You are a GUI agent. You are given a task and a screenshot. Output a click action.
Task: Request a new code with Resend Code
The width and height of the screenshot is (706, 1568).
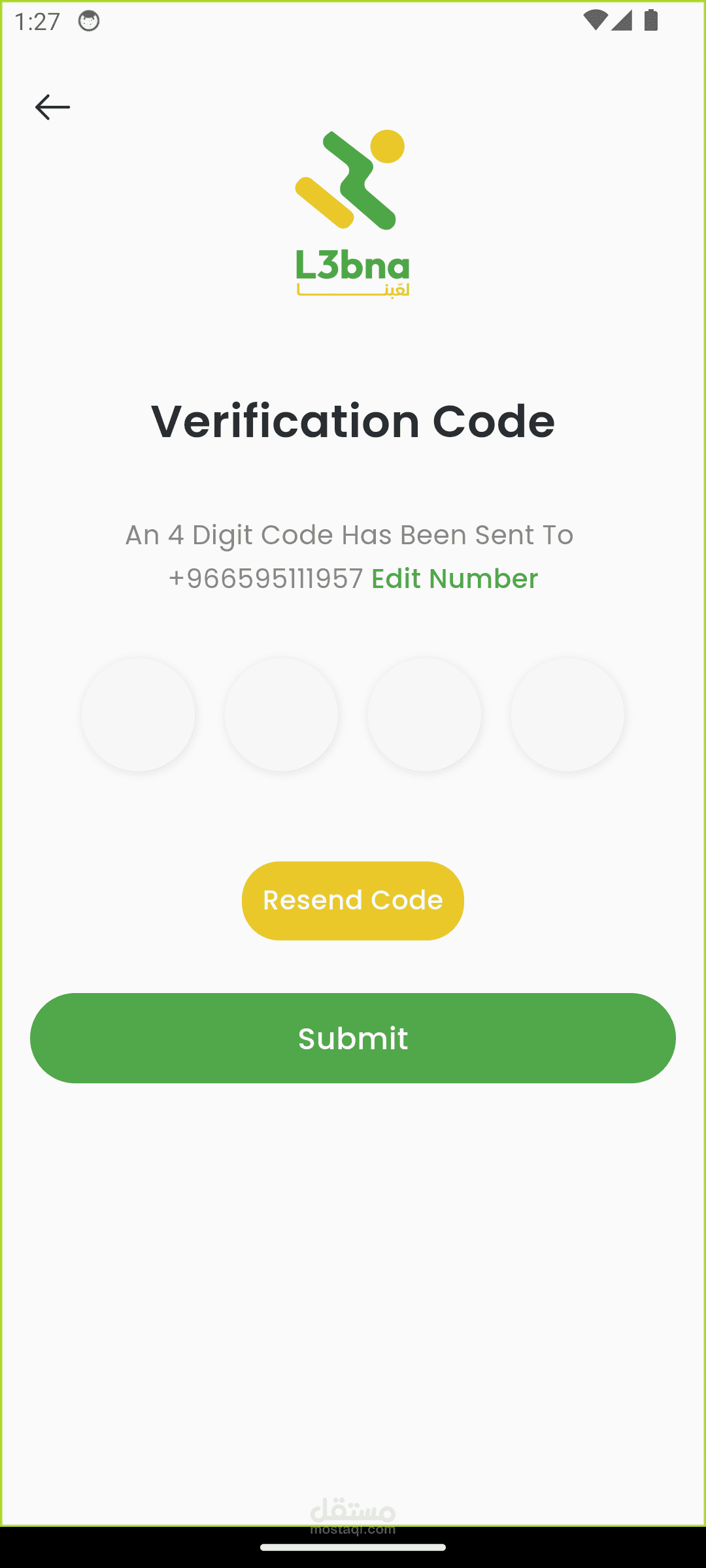coord(353,900)
